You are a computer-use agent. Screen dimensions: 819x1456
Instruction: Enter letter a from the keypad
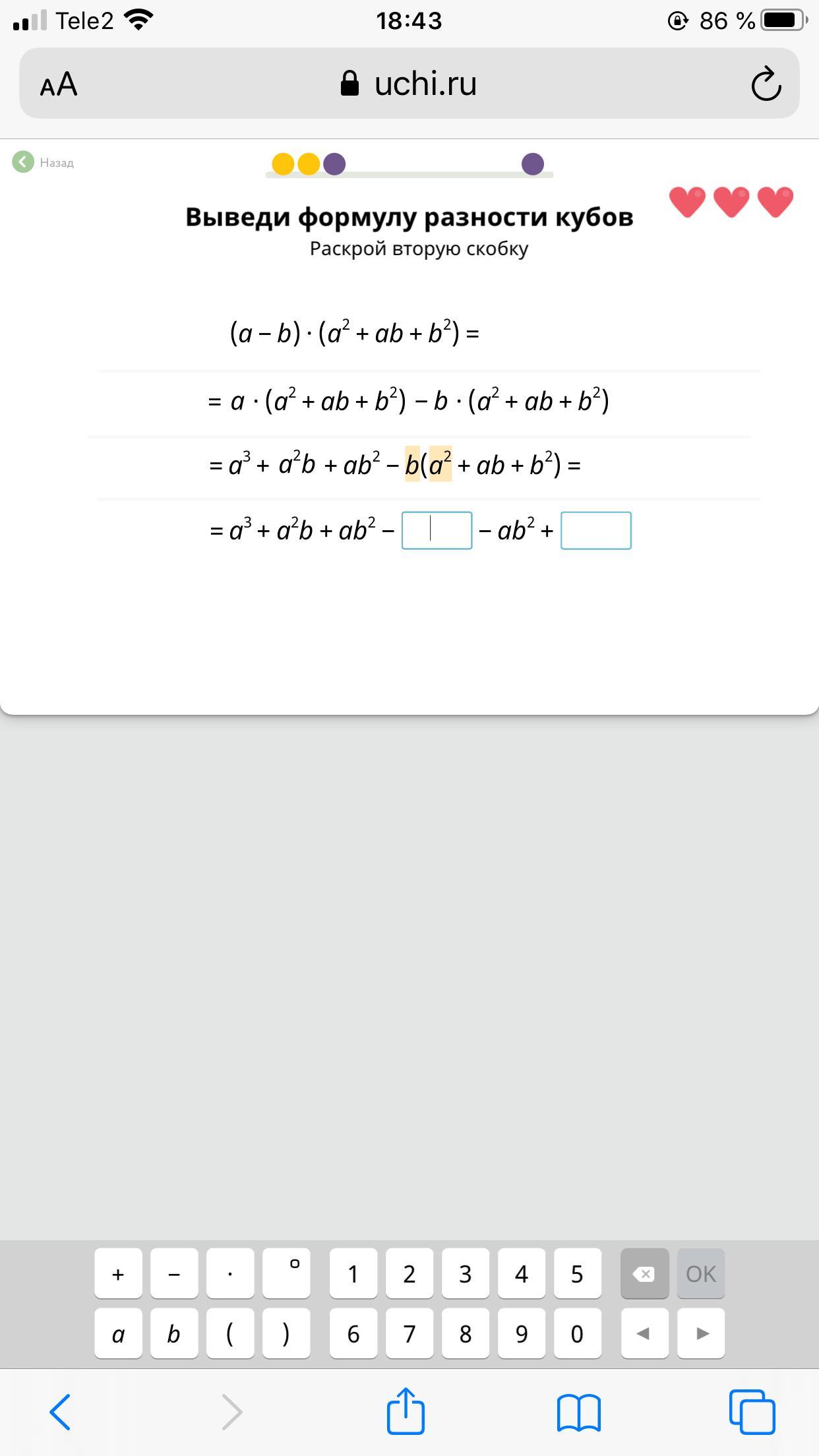tap(118, 1334)
